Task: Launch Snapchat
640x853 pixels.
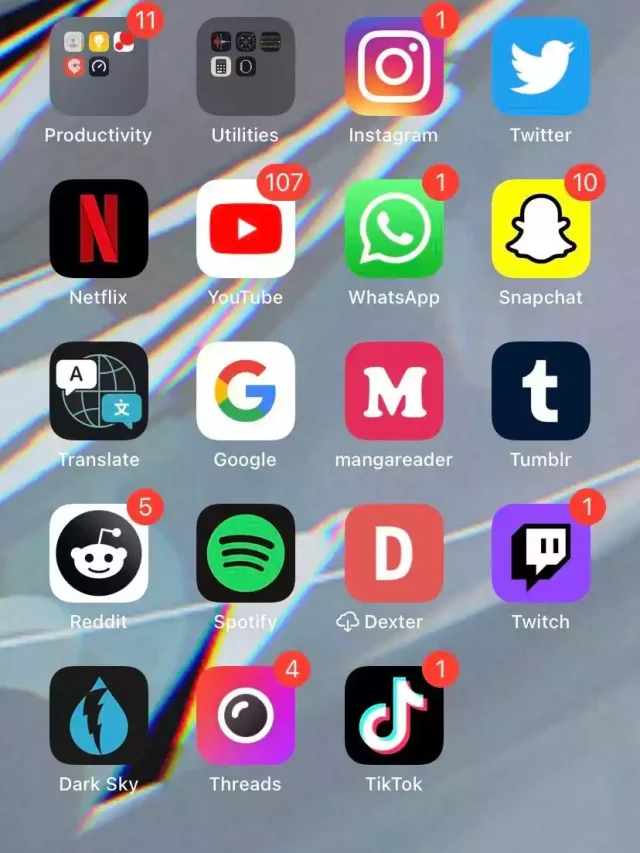Action: [x=540, y=229]
